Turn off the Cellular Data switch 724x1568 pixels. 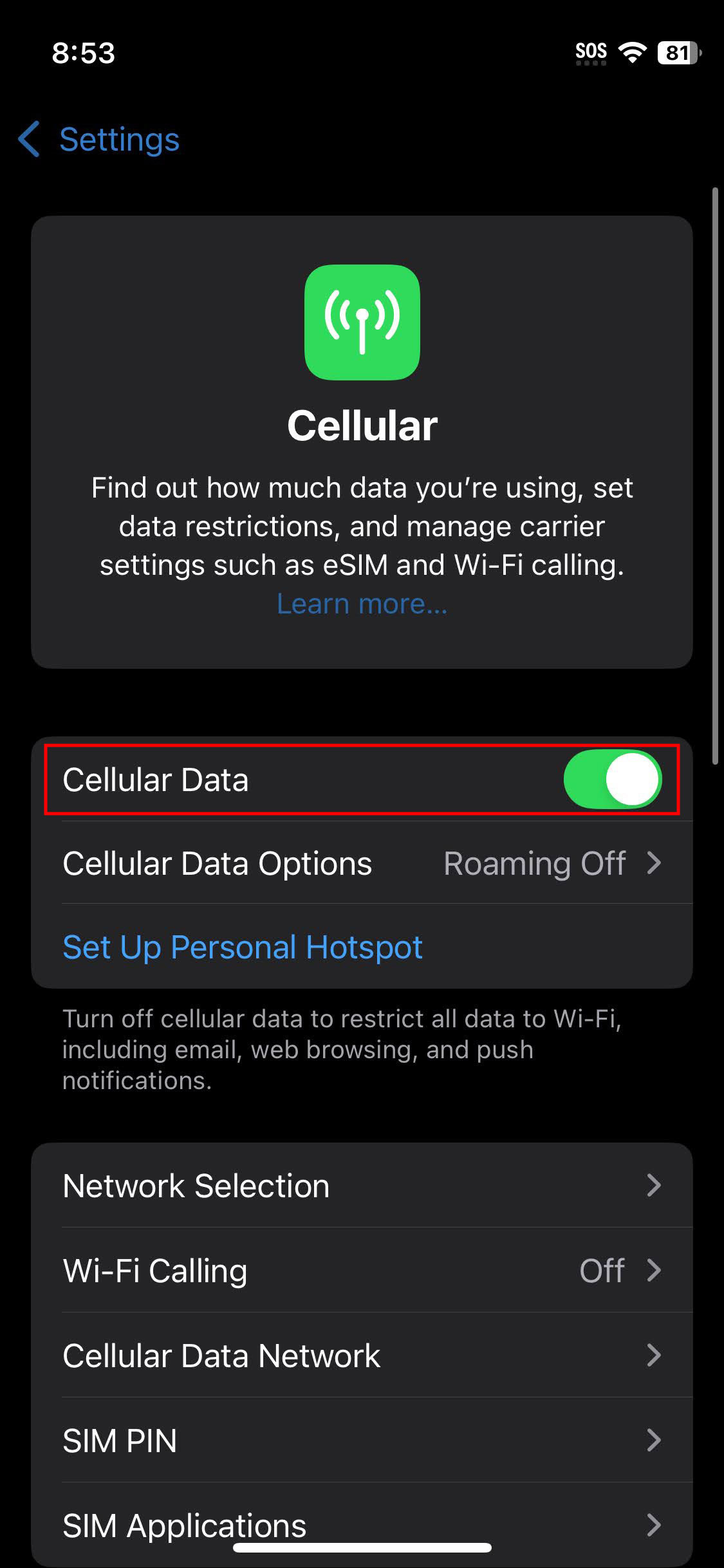[x=612, y=779]
